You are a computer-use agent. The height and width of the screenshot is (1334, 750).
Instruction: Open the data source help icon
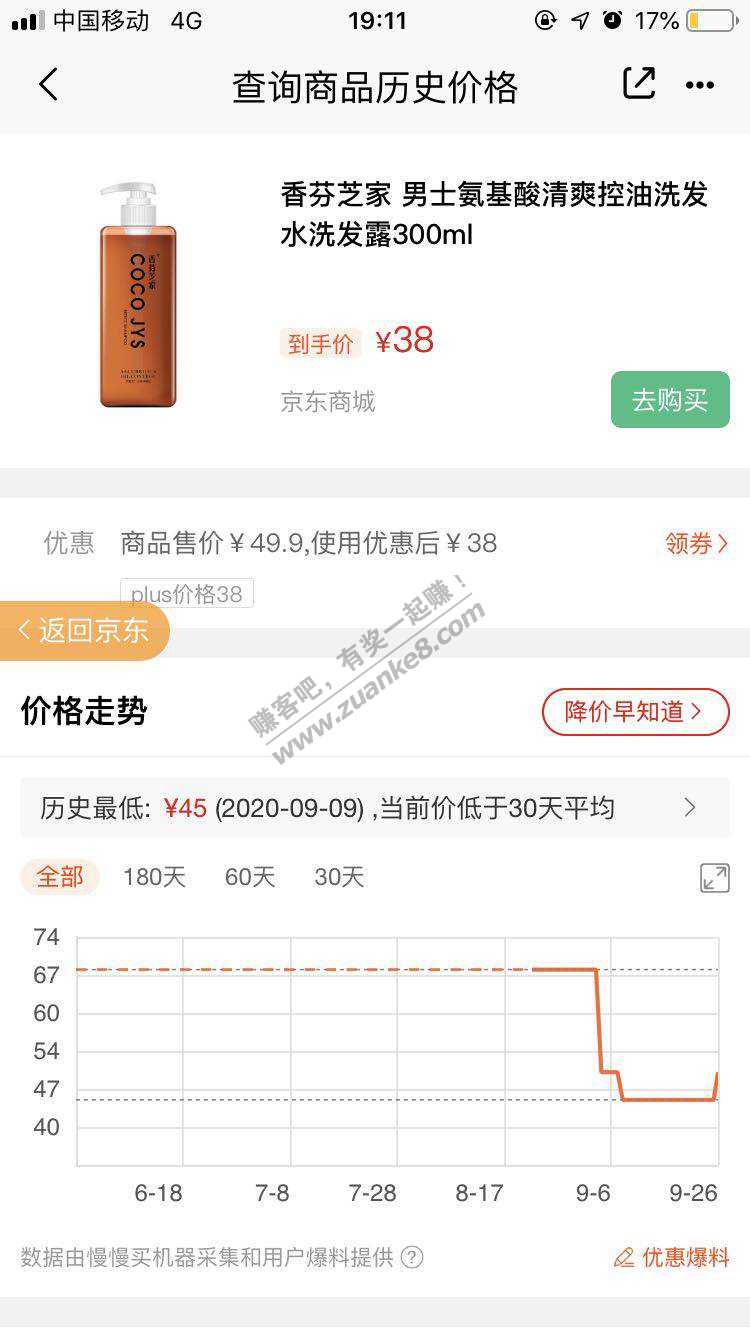tap(412, 1257)
